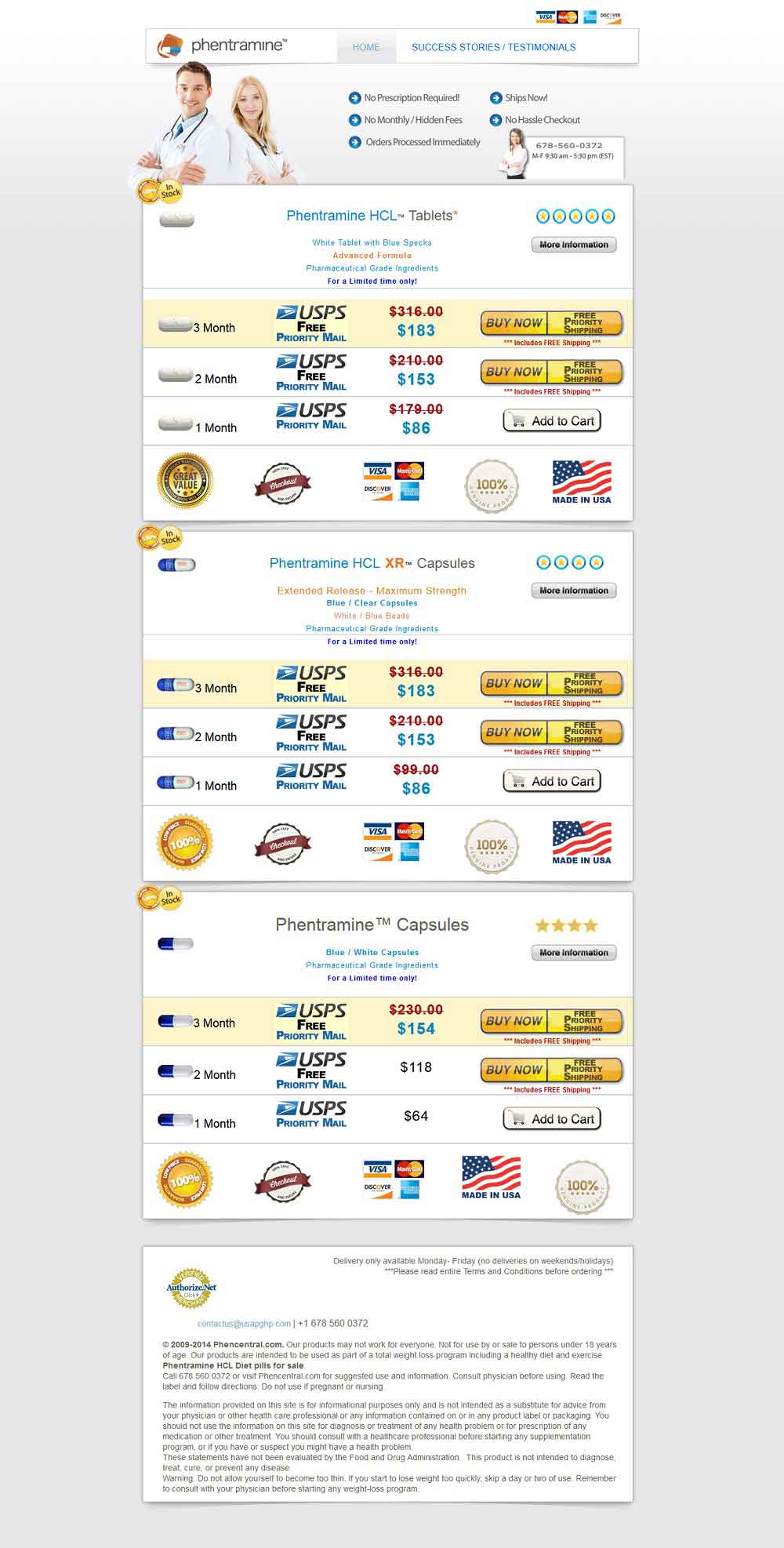Buy 3 Month Phentramine Capsules now

551,1021
